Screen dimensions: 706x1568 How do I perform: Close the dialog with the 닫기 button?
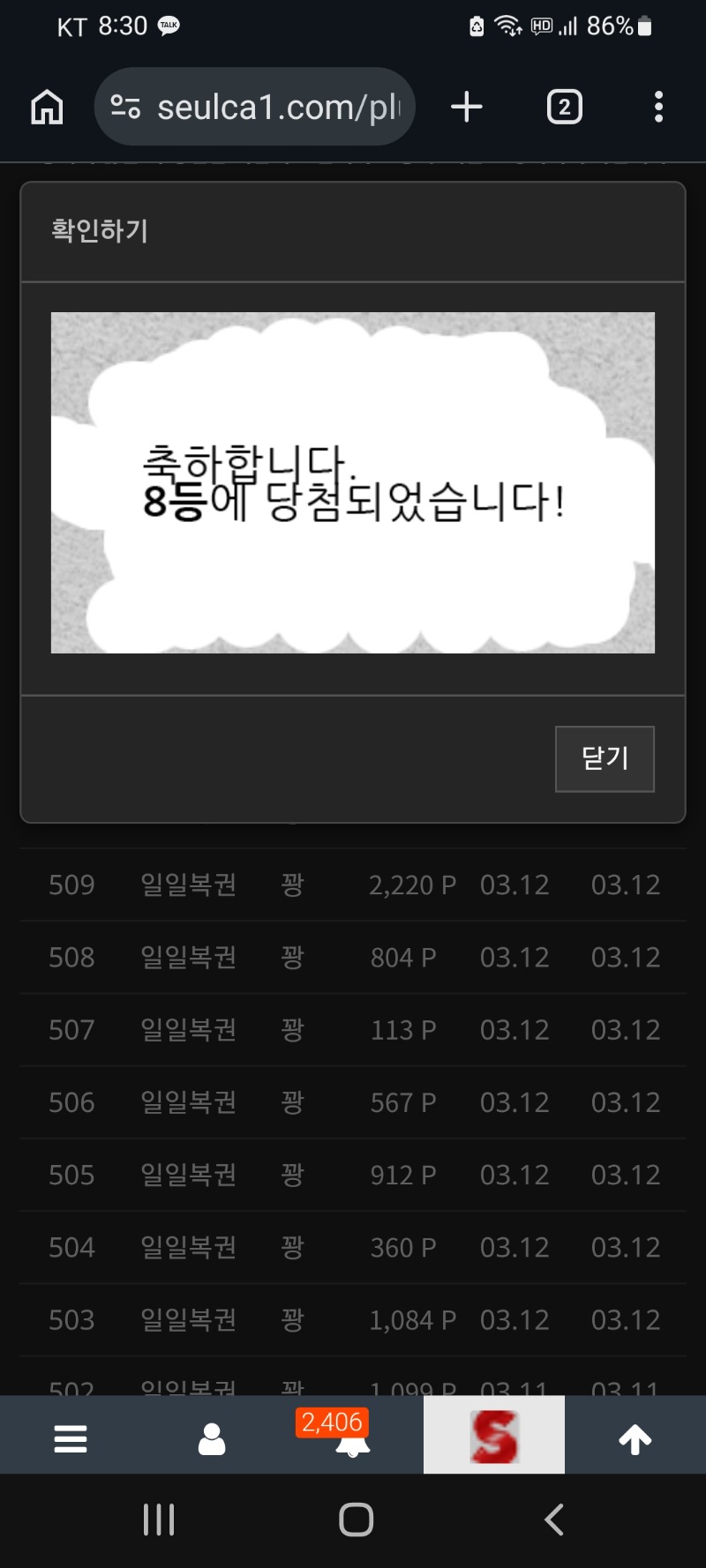pyautogui.click(x=605, y=758)
